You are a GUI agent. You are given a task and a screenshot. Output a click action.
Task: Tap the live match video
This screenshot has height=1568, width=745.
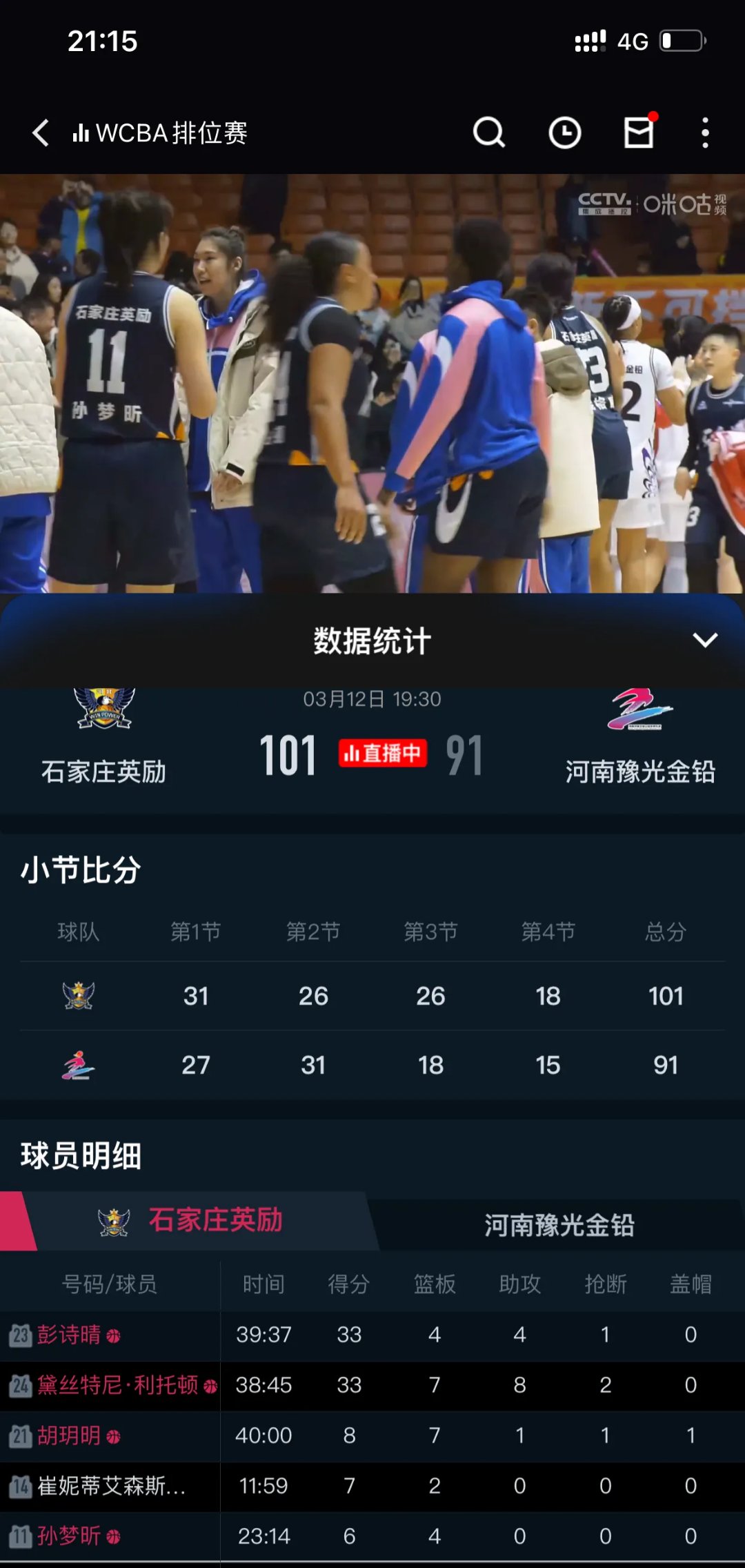click(x=372, y=384)
